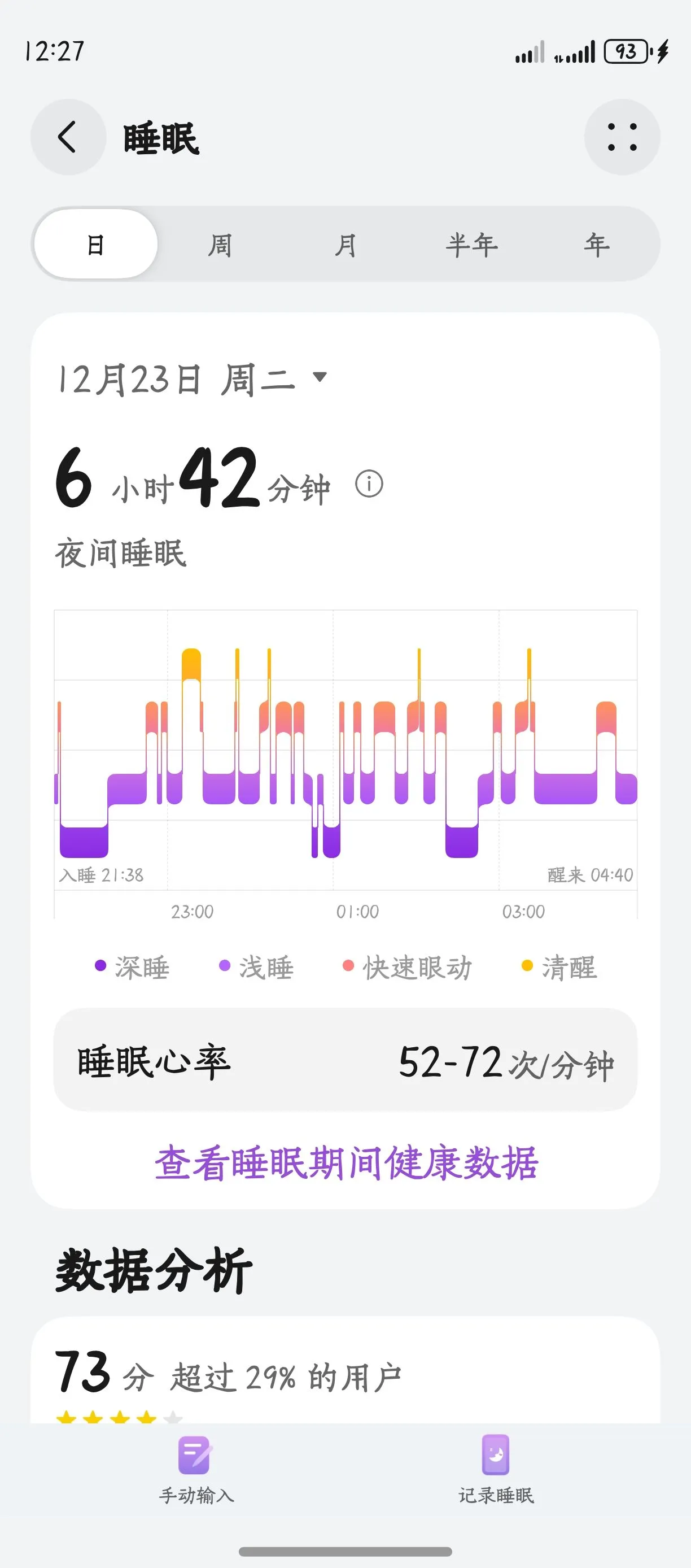
Task: Open the four-dot more options menu
Action: (x=622, y=137)
